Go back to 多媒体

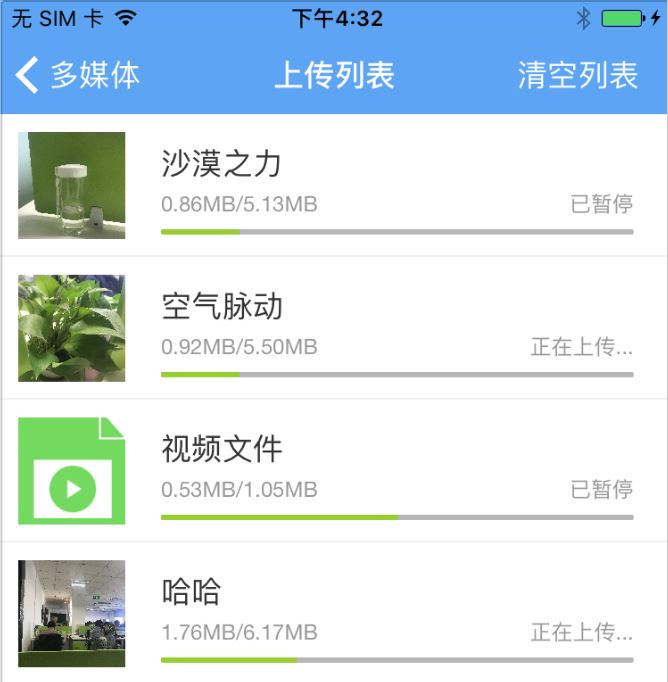[78, 75]
